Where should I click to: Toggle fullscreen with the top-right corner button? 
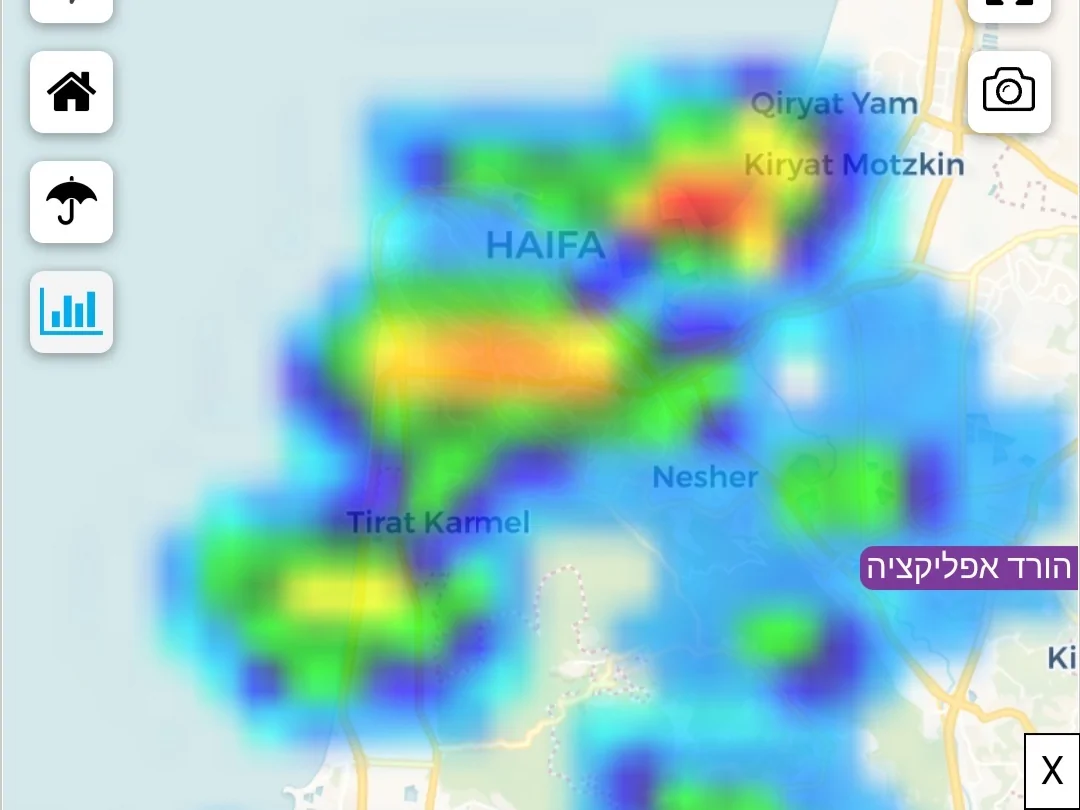click(1009, 8)
